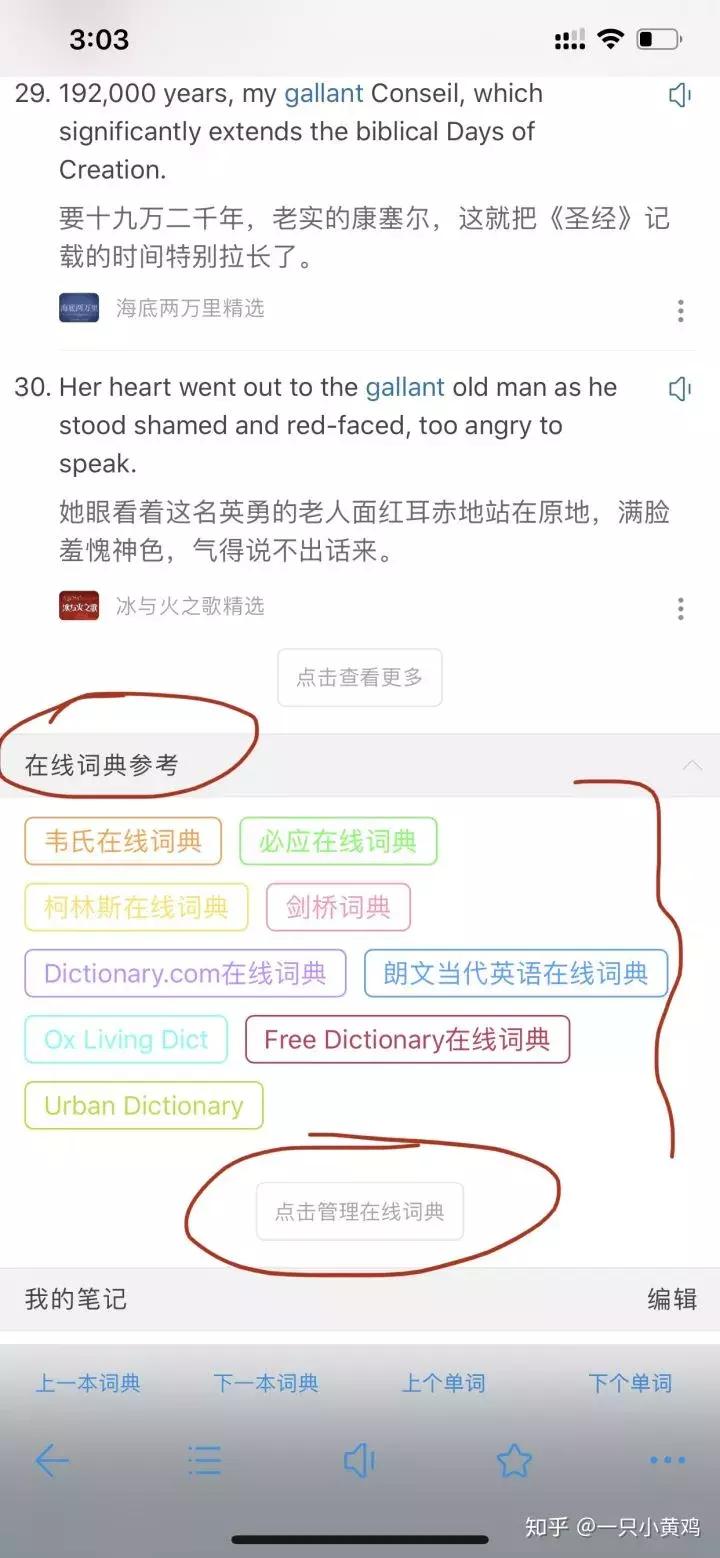Play audio for sentence 29
Viewport: 720px width, 1558px height.
tap(680, 95)
